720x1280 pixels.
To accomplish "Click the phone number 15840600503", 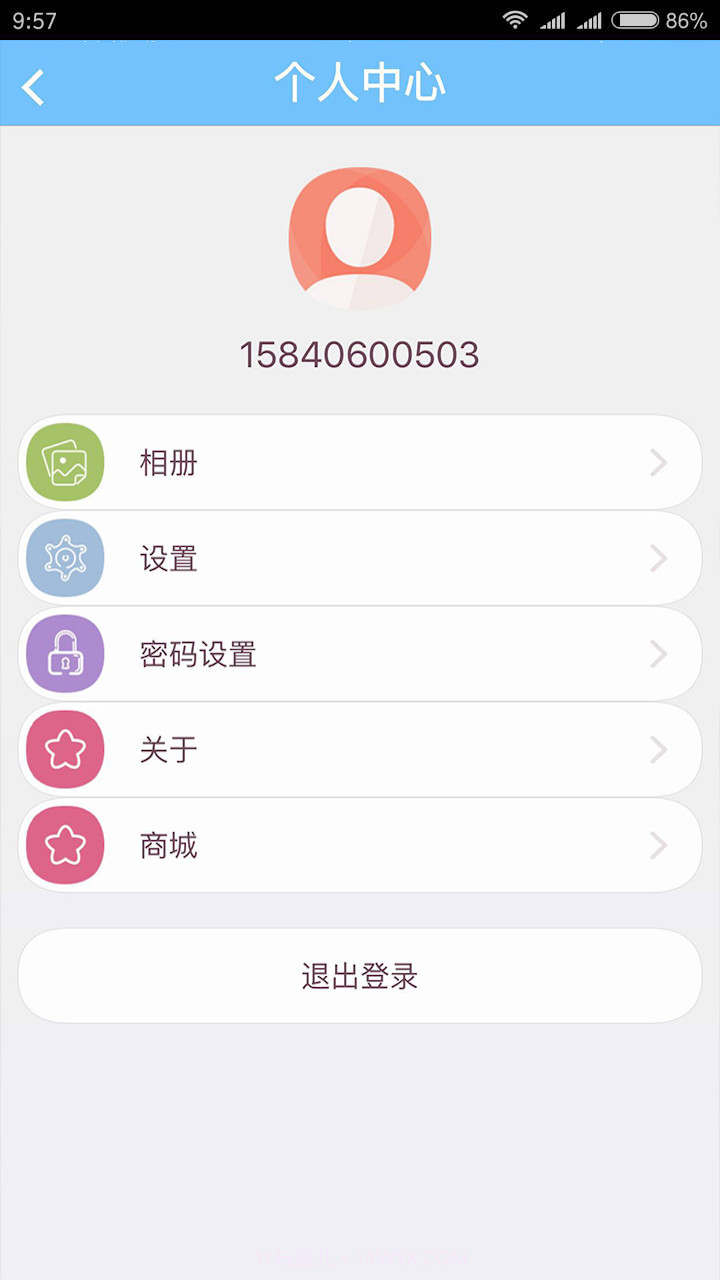I will coord(360,355).
